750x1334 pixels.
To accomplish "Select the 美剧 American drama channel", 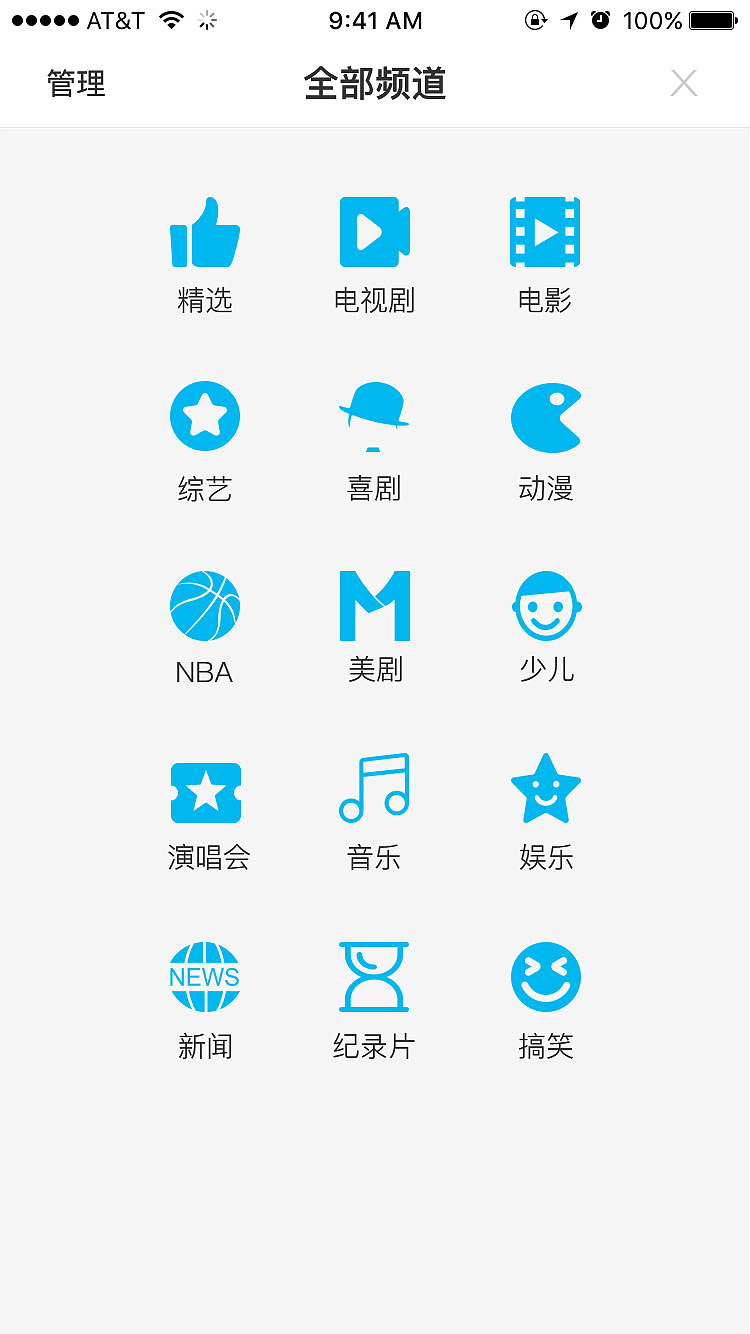I will (374, 604).
